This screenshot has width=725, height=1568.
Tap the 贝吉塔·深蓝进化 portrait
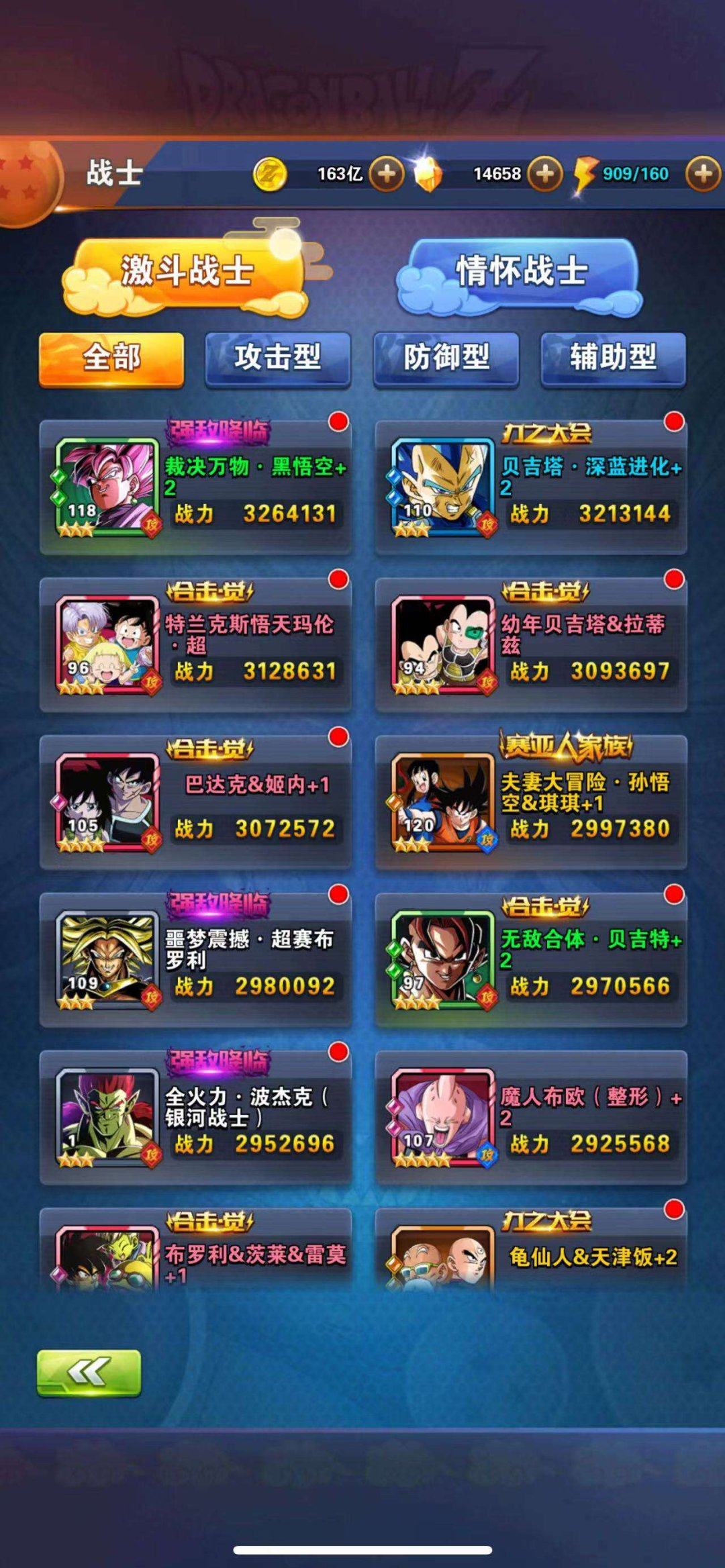(443, 487)
